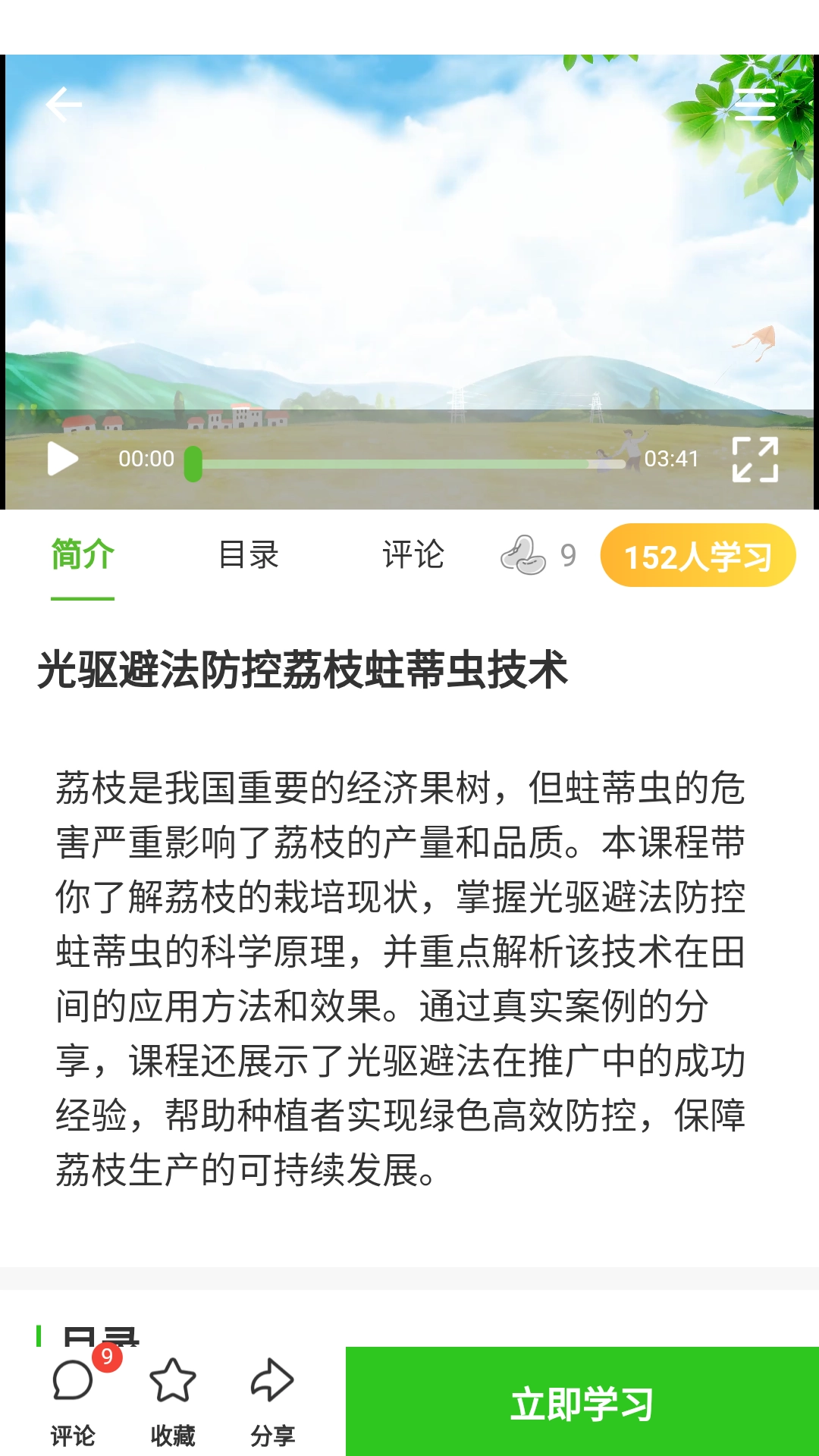Start learning with 立即学习
Viewport: 819px width, 1456px height.
pos(582,1403)
